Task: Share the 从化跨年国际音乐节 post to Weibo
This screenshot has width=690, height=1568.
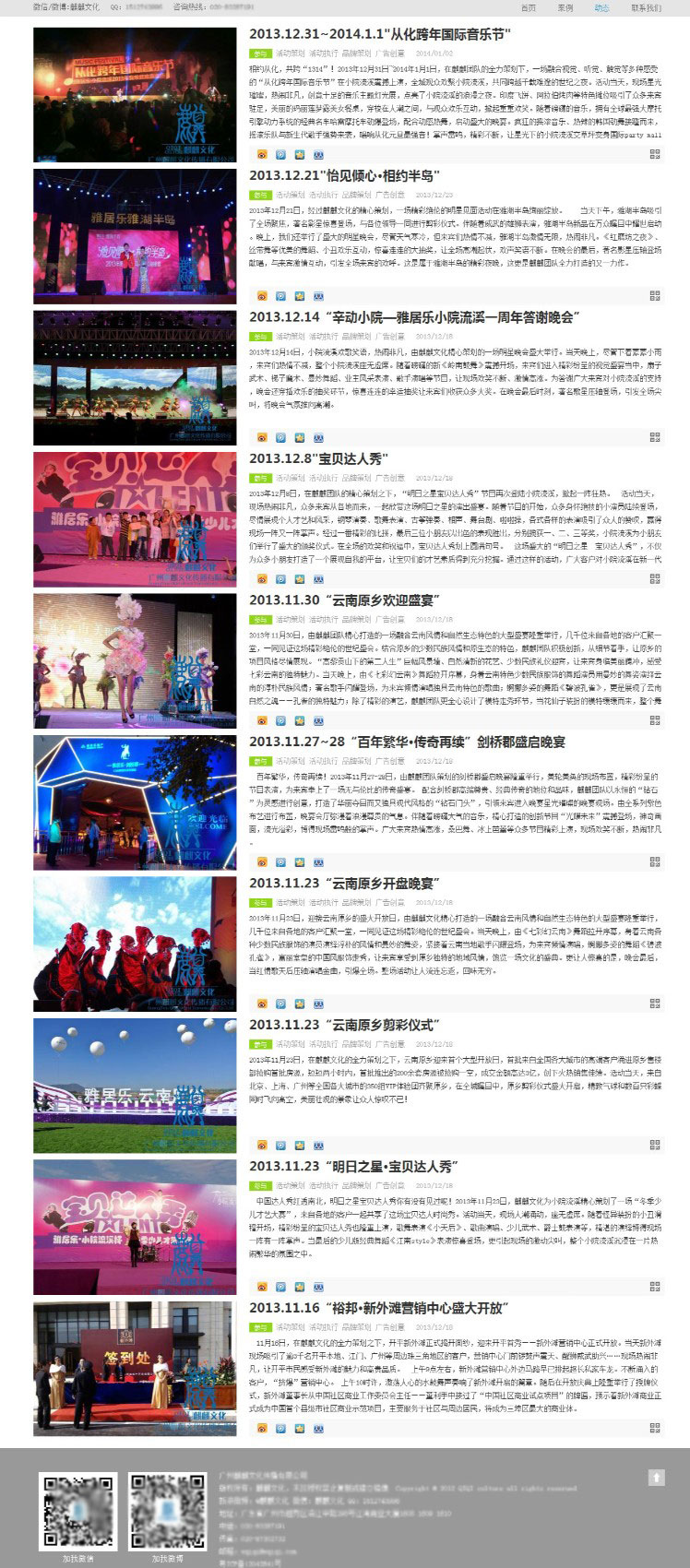Action: pyautogui.click(x=262, y=154)
